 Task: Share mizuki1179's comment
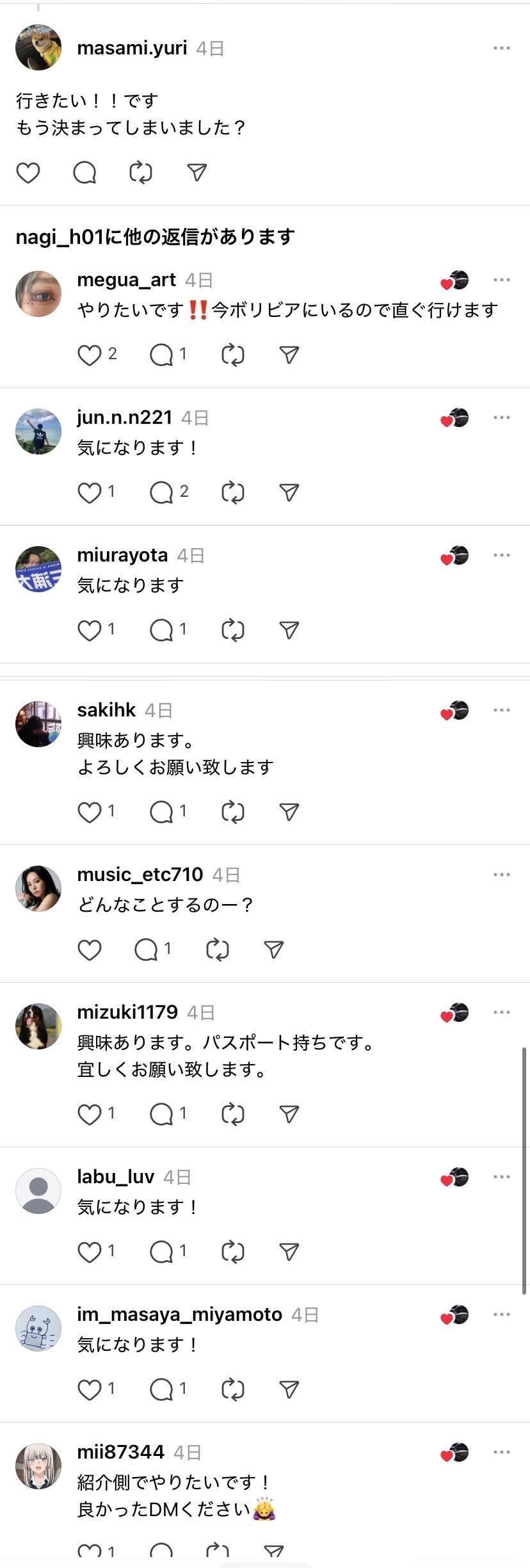pos(289,1115)
